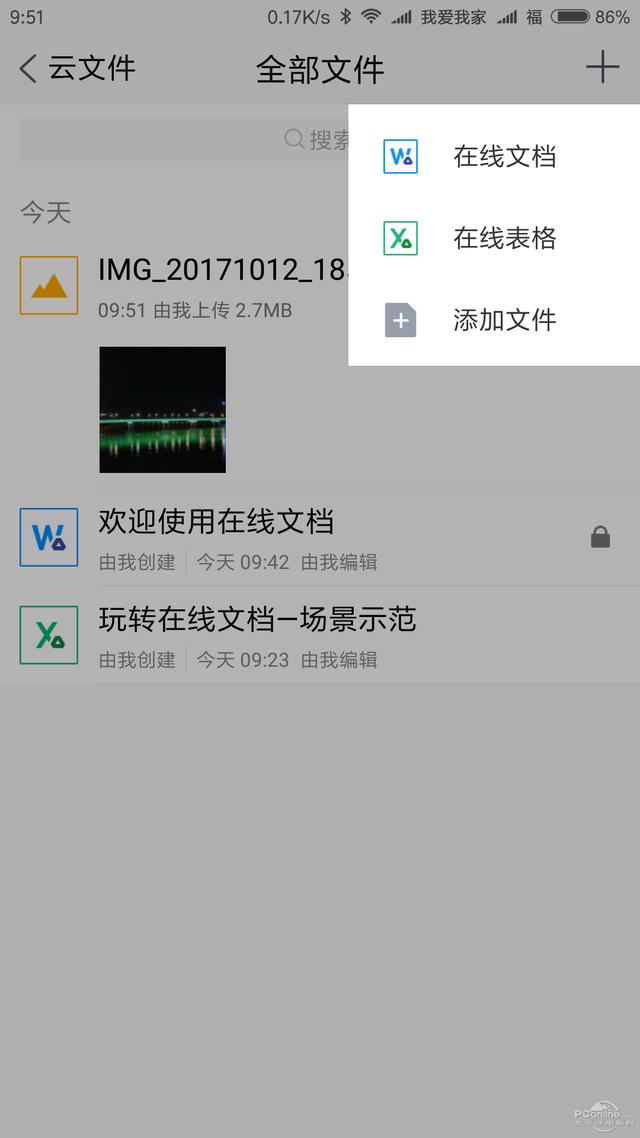
Task: Open the 玩转在线文档—场景示范 spreadsheet
Action: pyautogui.click(x=256, y=619)
